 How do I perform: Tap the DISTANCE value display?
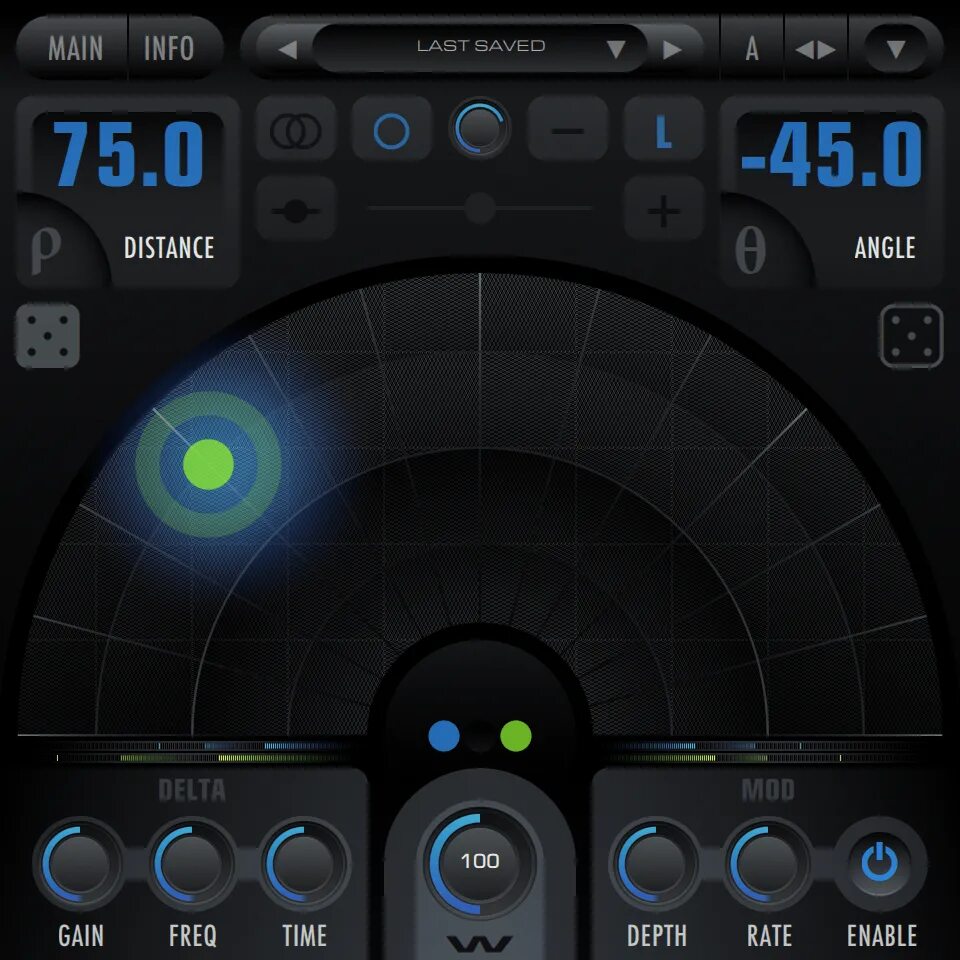(x=128, y=156)
